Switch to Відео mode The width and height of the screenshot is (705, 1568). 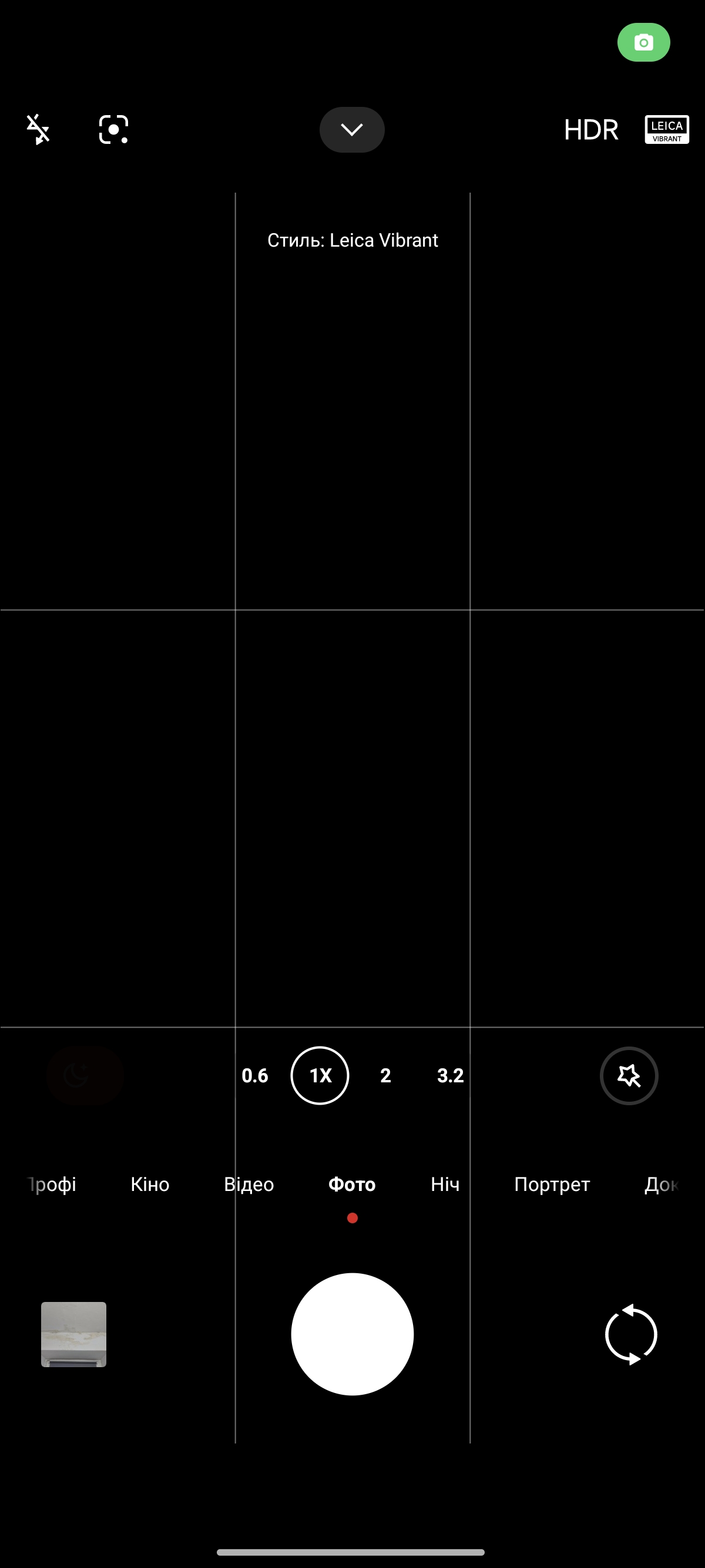[x=249, y=1185]
